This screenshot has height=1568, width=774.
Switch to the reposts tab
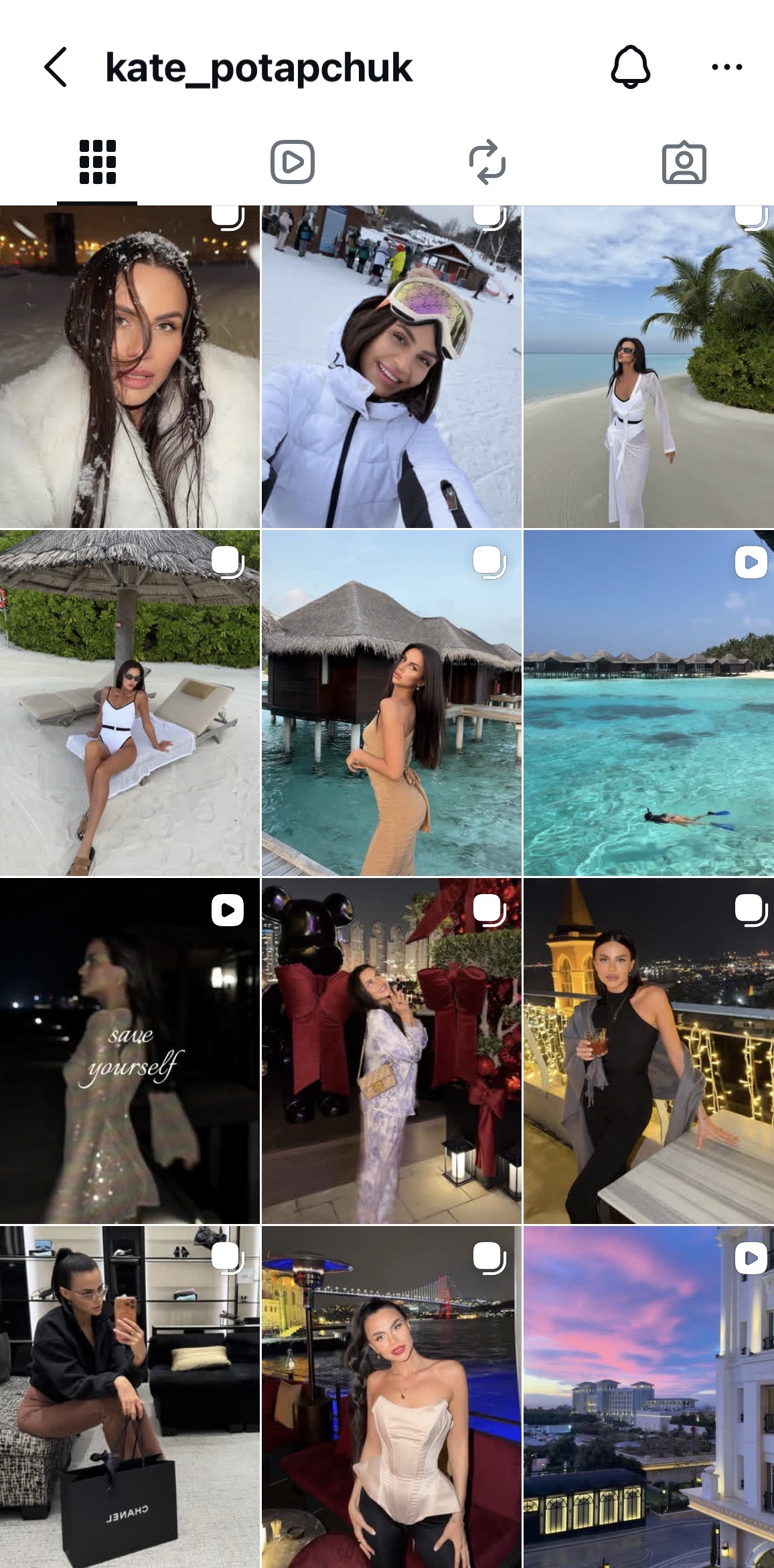pyautogui.click(x=487, y=162)
